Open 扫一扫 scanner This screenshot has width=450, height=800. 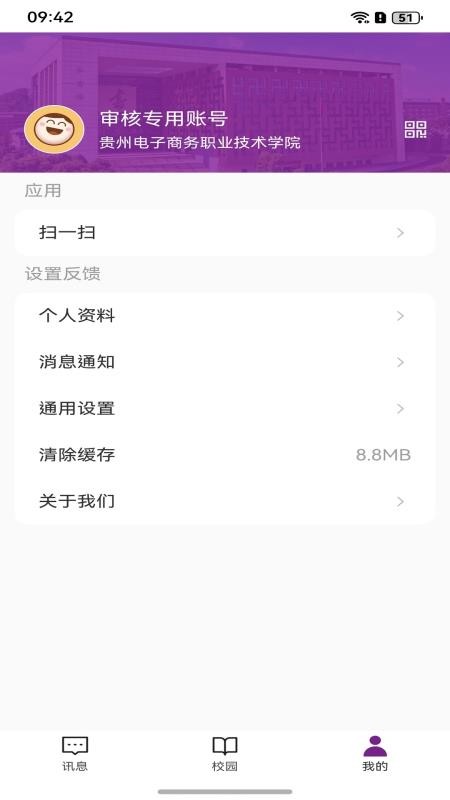tap(225, 233)
